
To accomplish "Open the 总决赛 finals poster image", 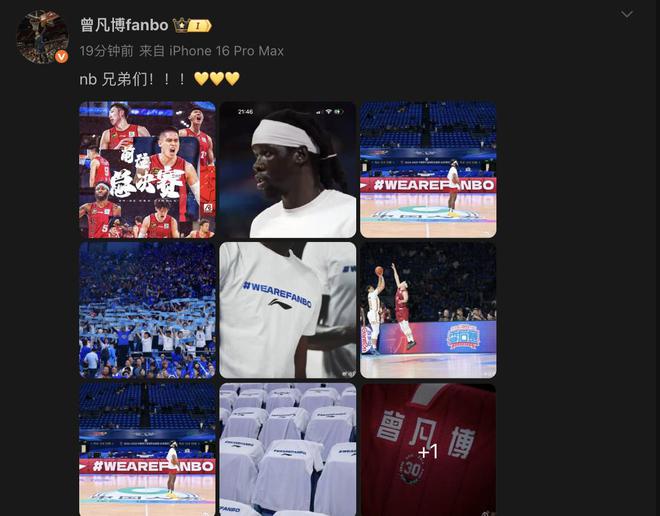I will 147,169.
